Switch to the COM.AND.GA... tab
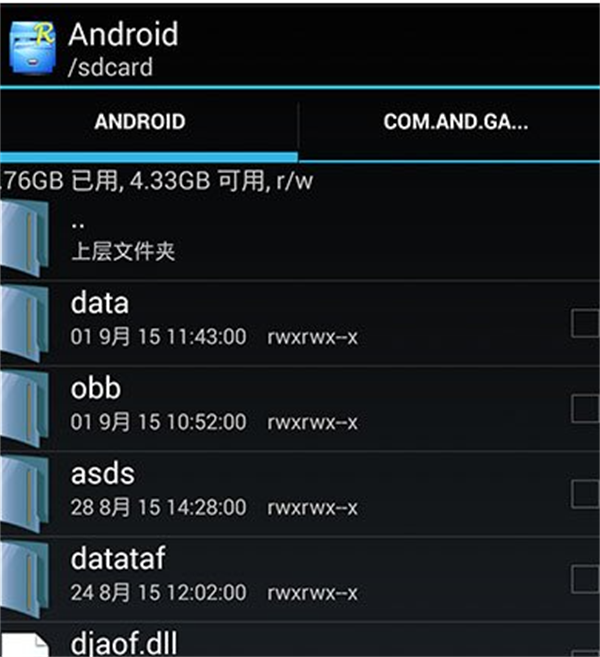This screenshot has width=600, height=657. click(455, 122)
